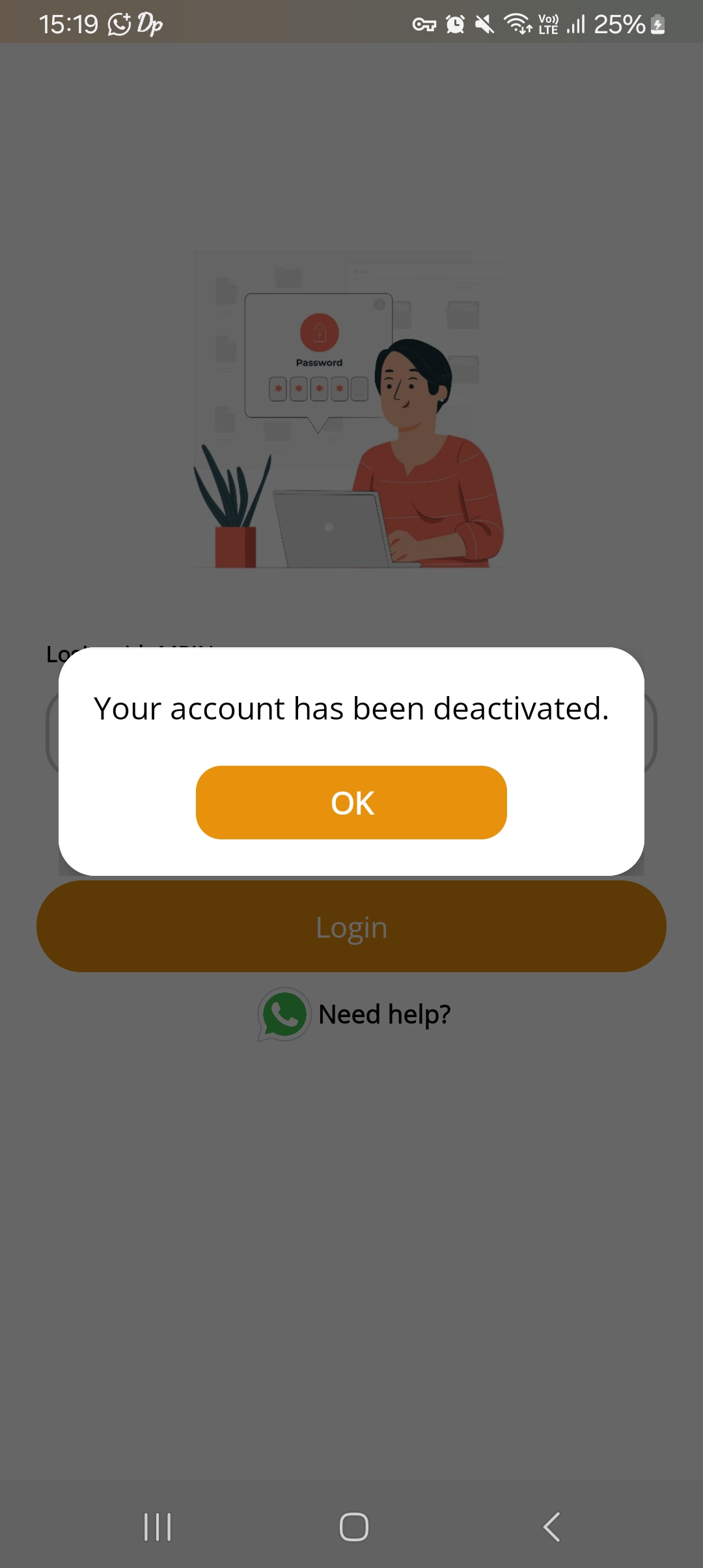This screenshot has height=1568, width=703.
Task: Open the Need help? WhatsApp link
Action: (x=355, y=1015)
